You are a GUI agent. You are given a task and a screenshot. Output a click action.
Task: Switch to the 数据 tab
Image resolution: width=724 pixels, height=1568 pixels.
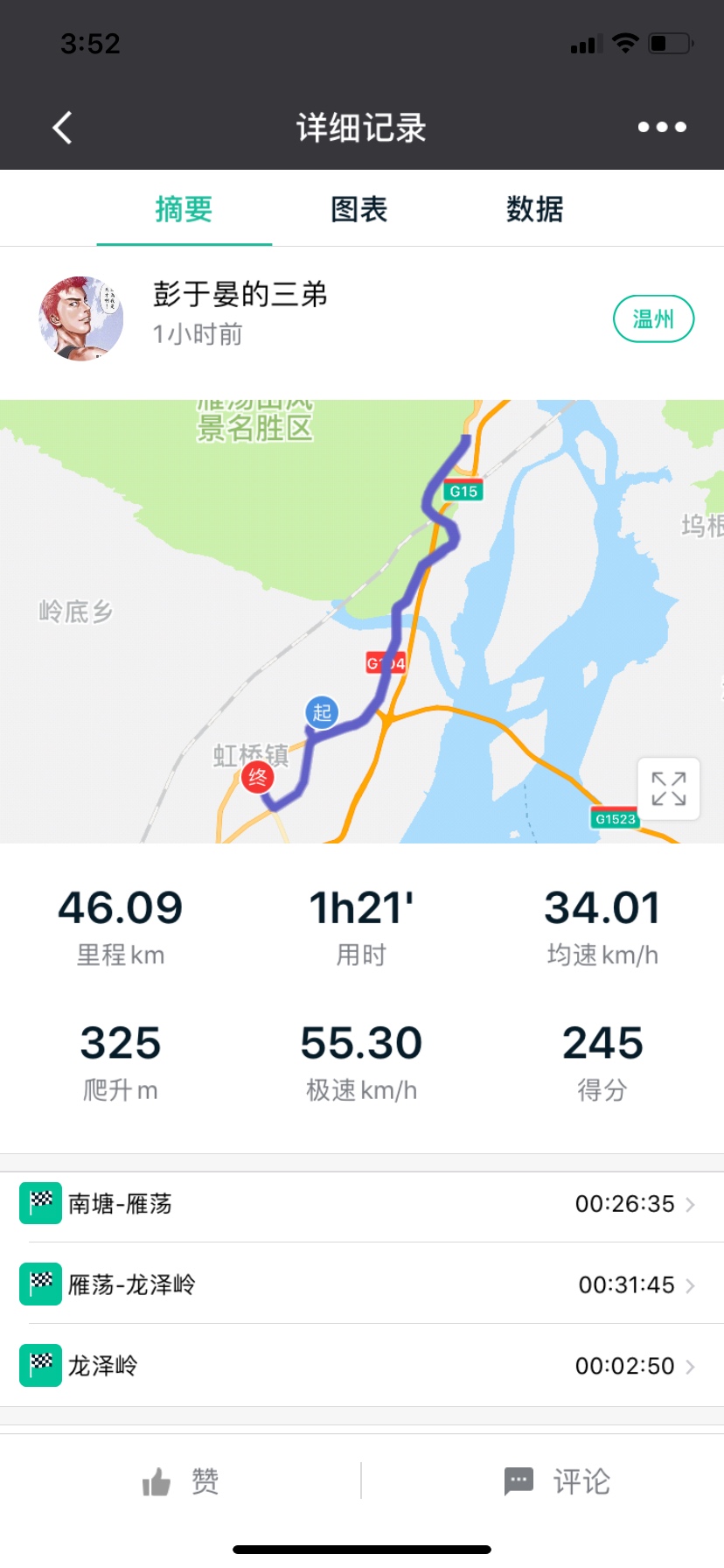point(534,209)
